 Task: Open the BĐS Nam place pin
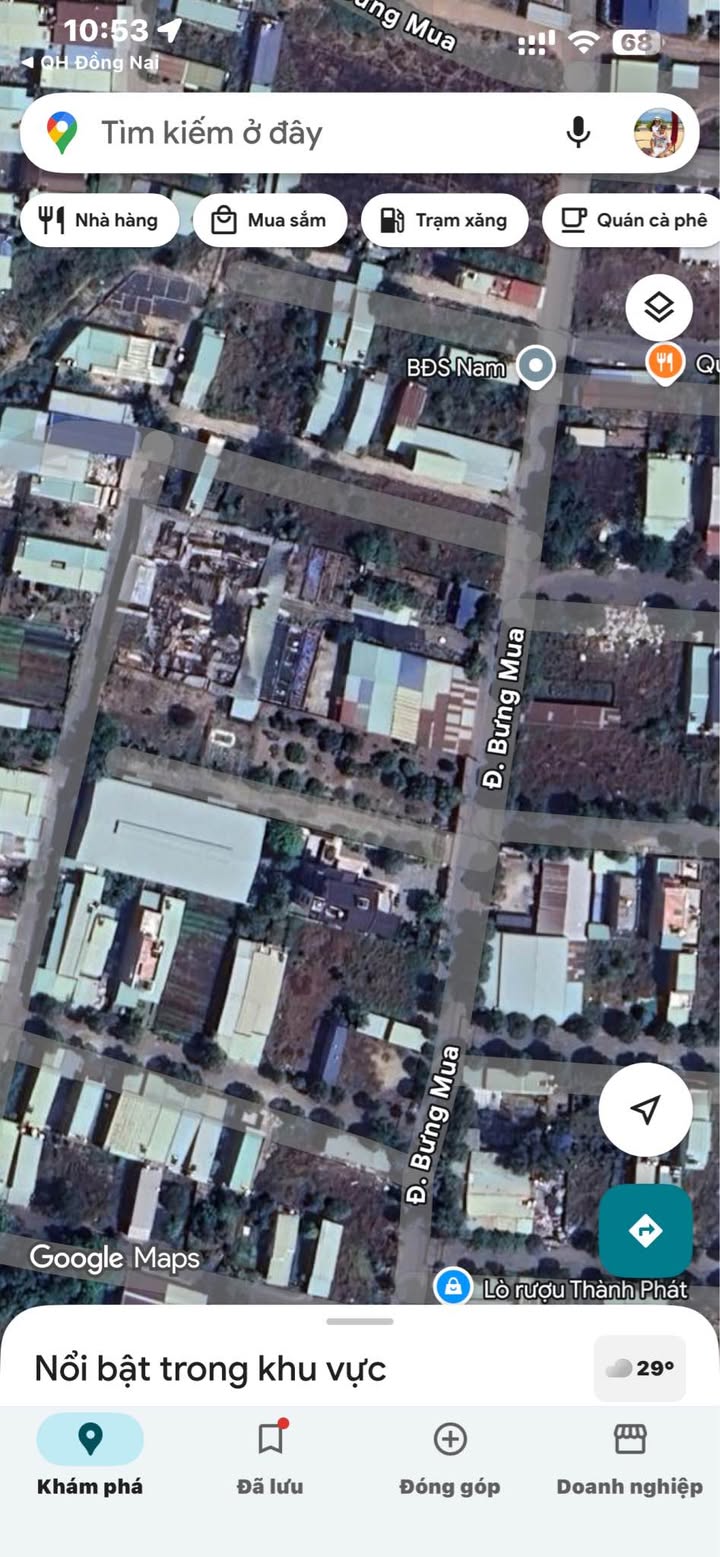[538, 366]
